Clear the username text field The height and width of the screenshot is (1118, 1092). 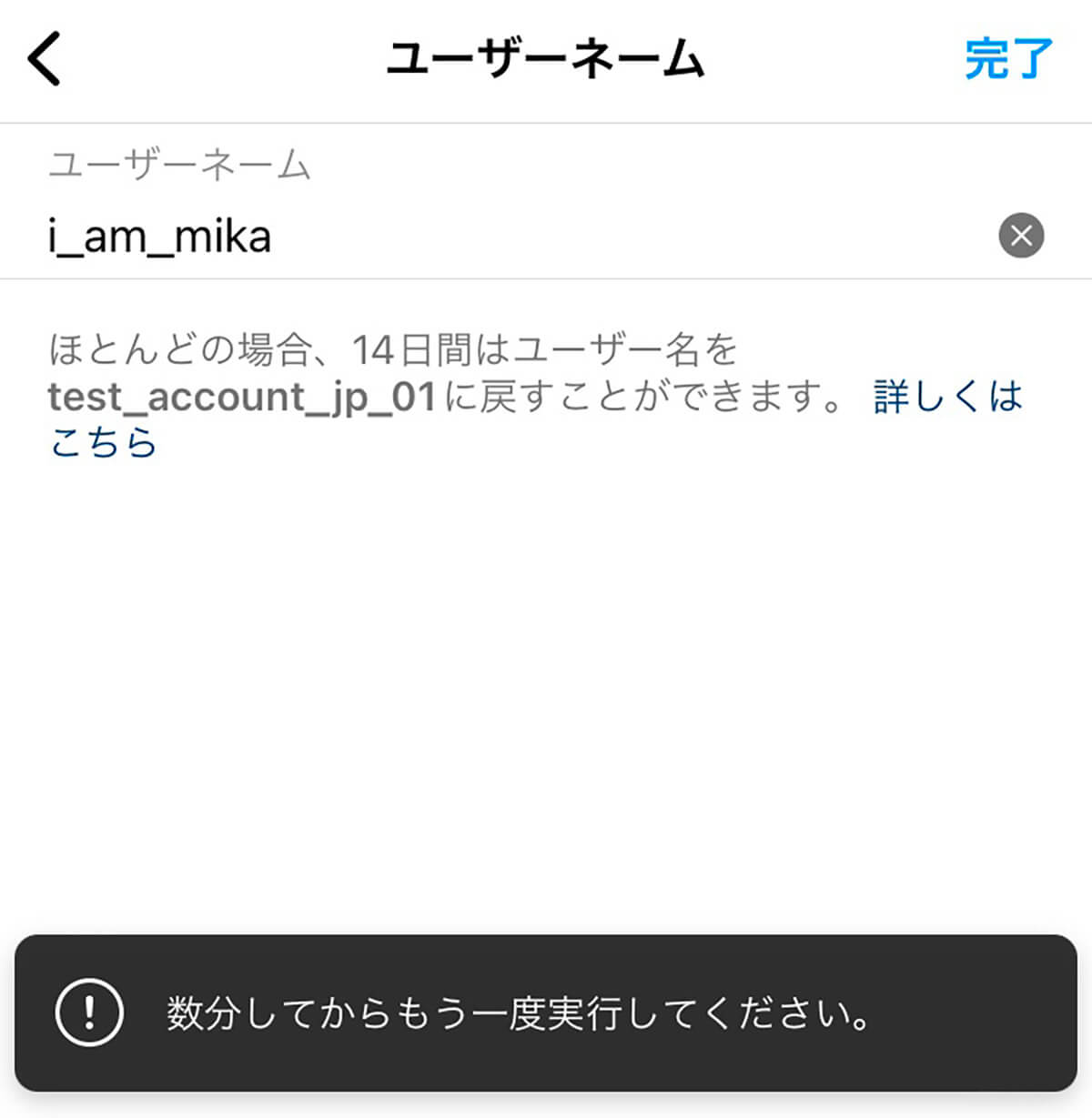[1021, 236]
